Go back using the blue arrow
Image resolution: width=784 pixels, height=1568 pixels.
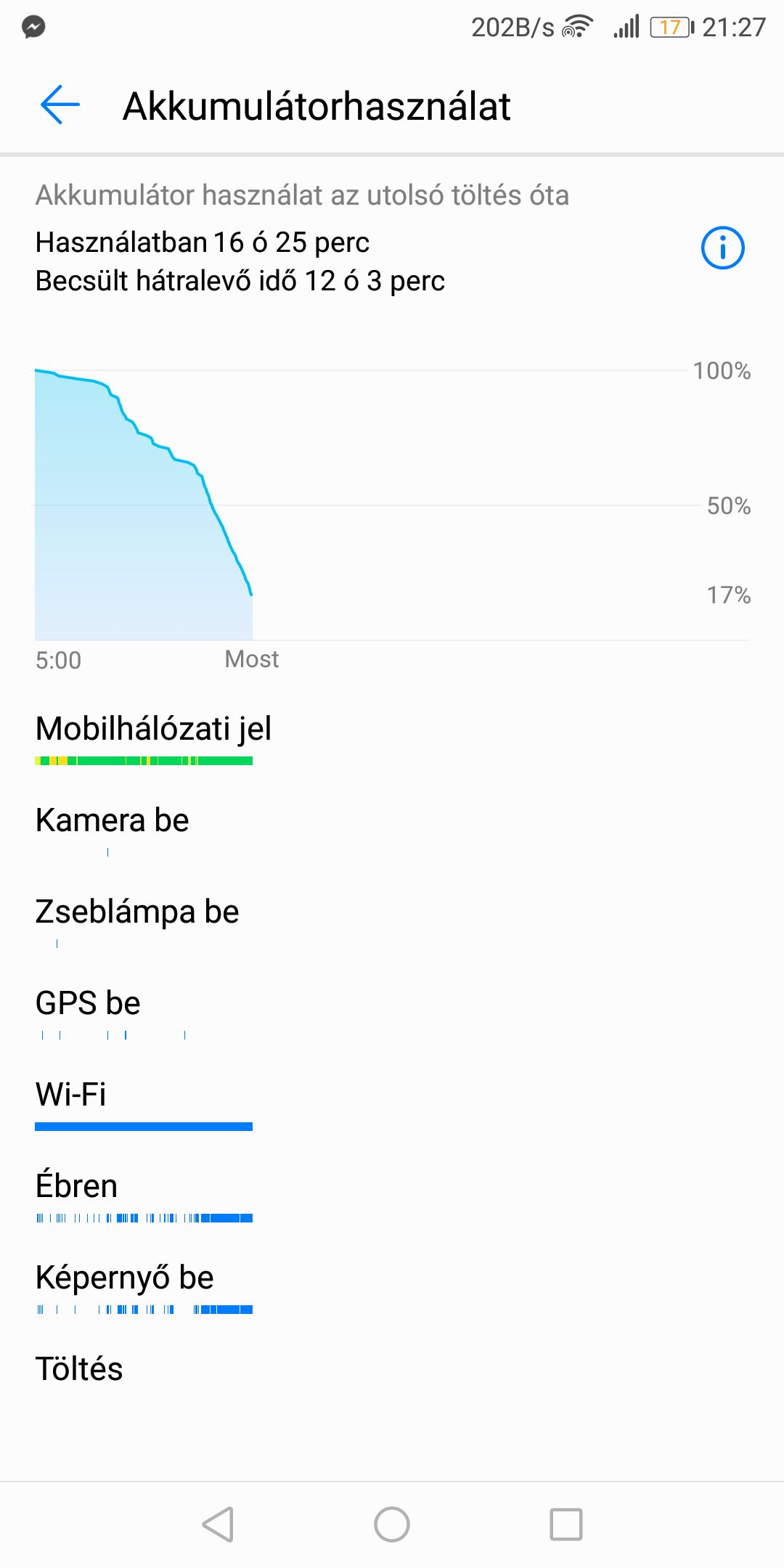60,105
